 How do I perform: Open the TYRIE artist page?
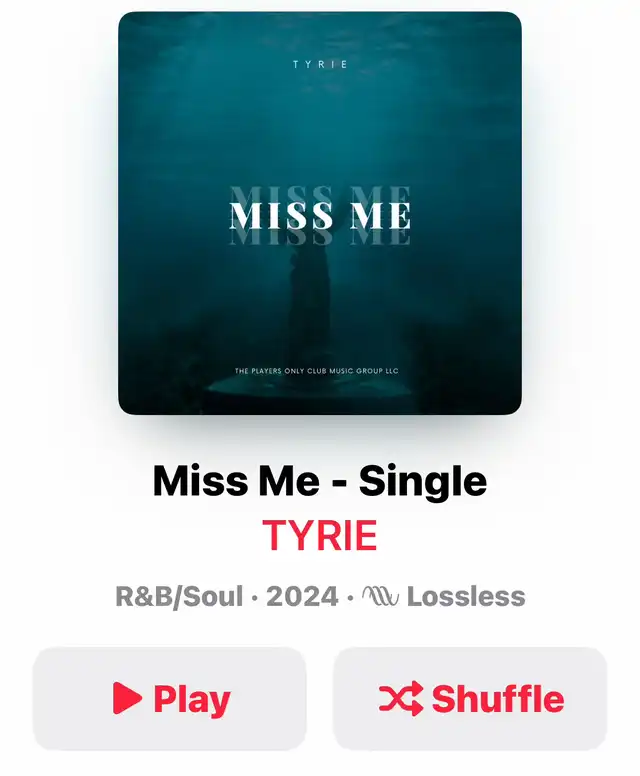click(x=320, y=537)
